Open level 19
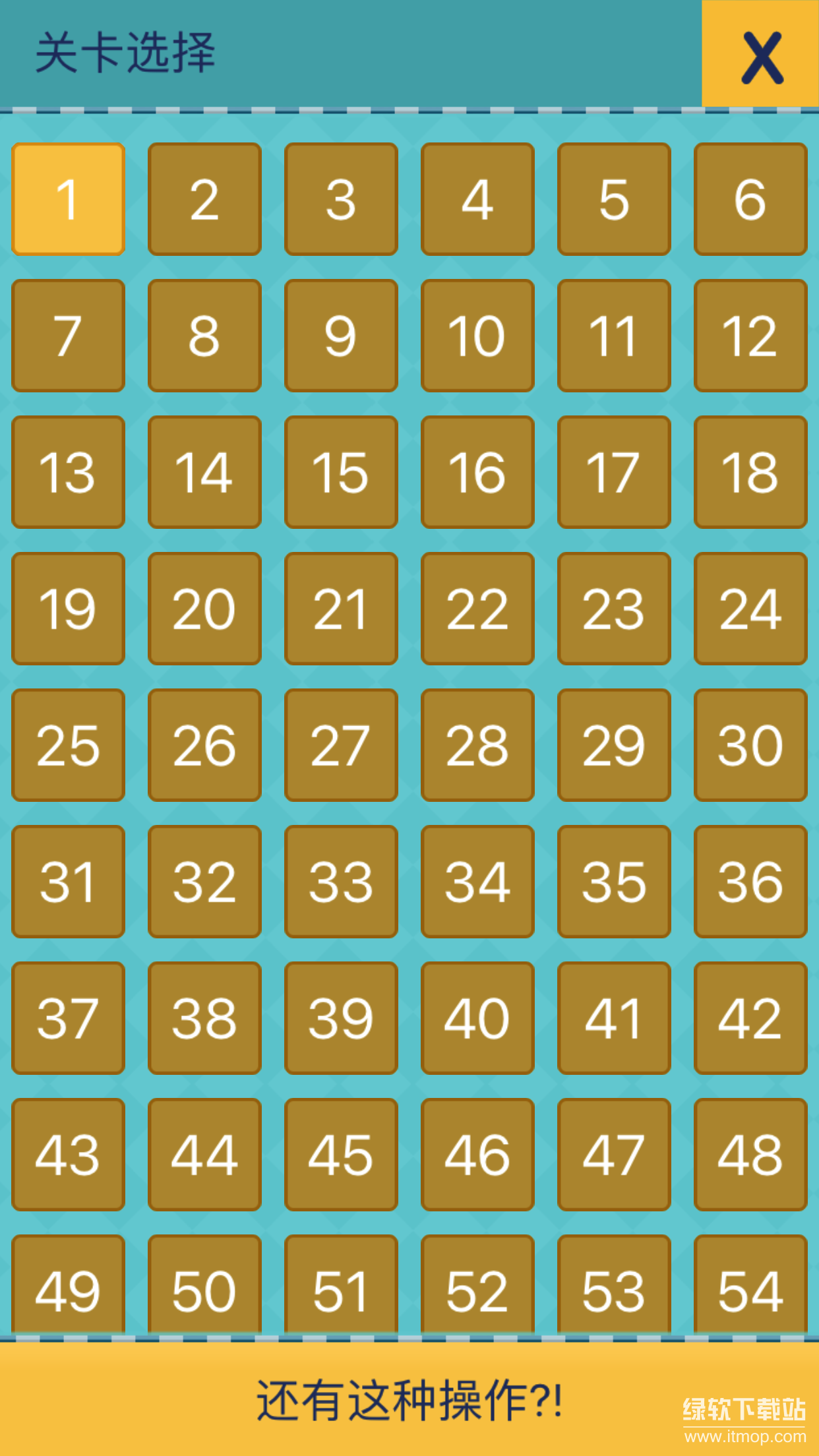 coord(68,609)
